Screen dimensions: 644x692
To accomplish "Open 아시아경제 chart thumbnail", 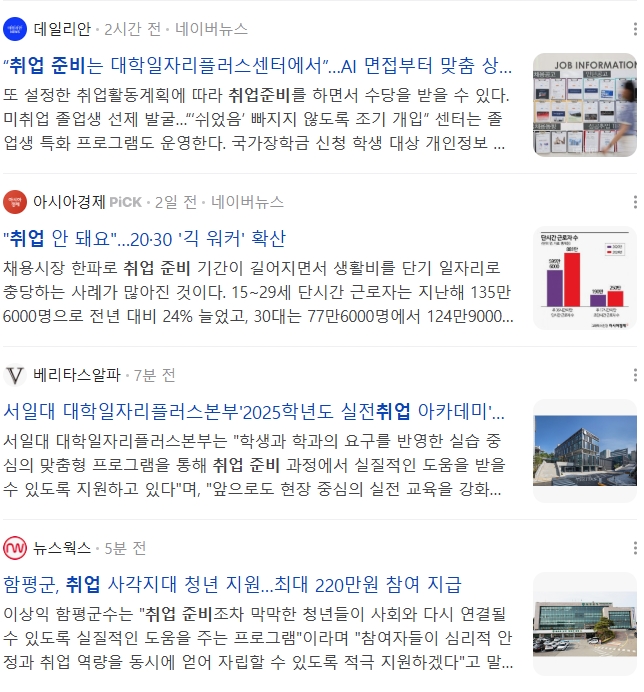I will coord(584,278).
